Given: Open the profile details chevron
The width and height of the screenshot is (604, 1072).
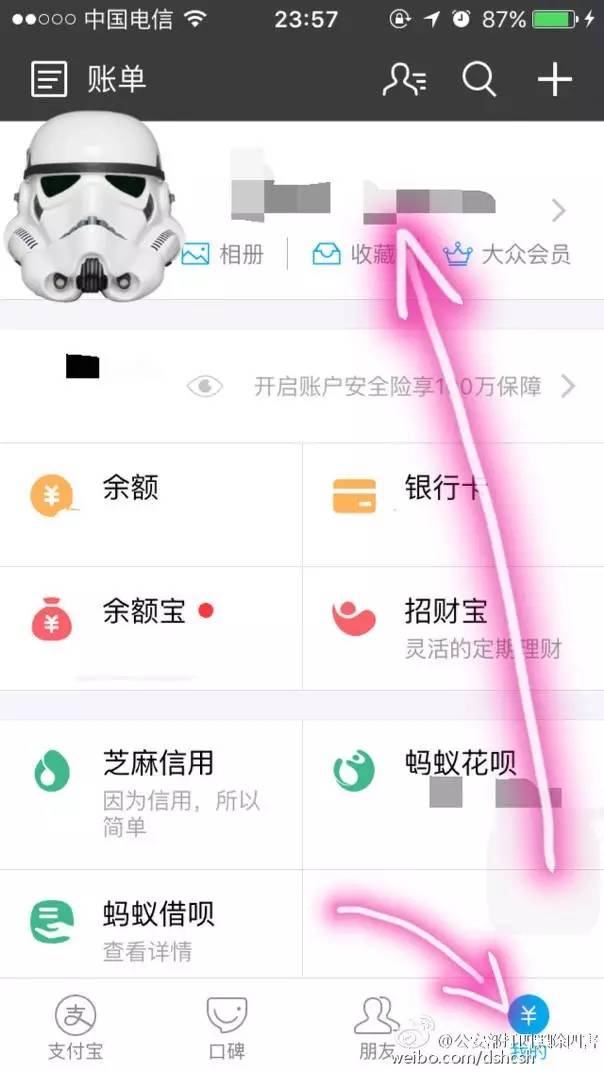Looking at the screenshot, I should pyautogui.click(x=558, y=210).
